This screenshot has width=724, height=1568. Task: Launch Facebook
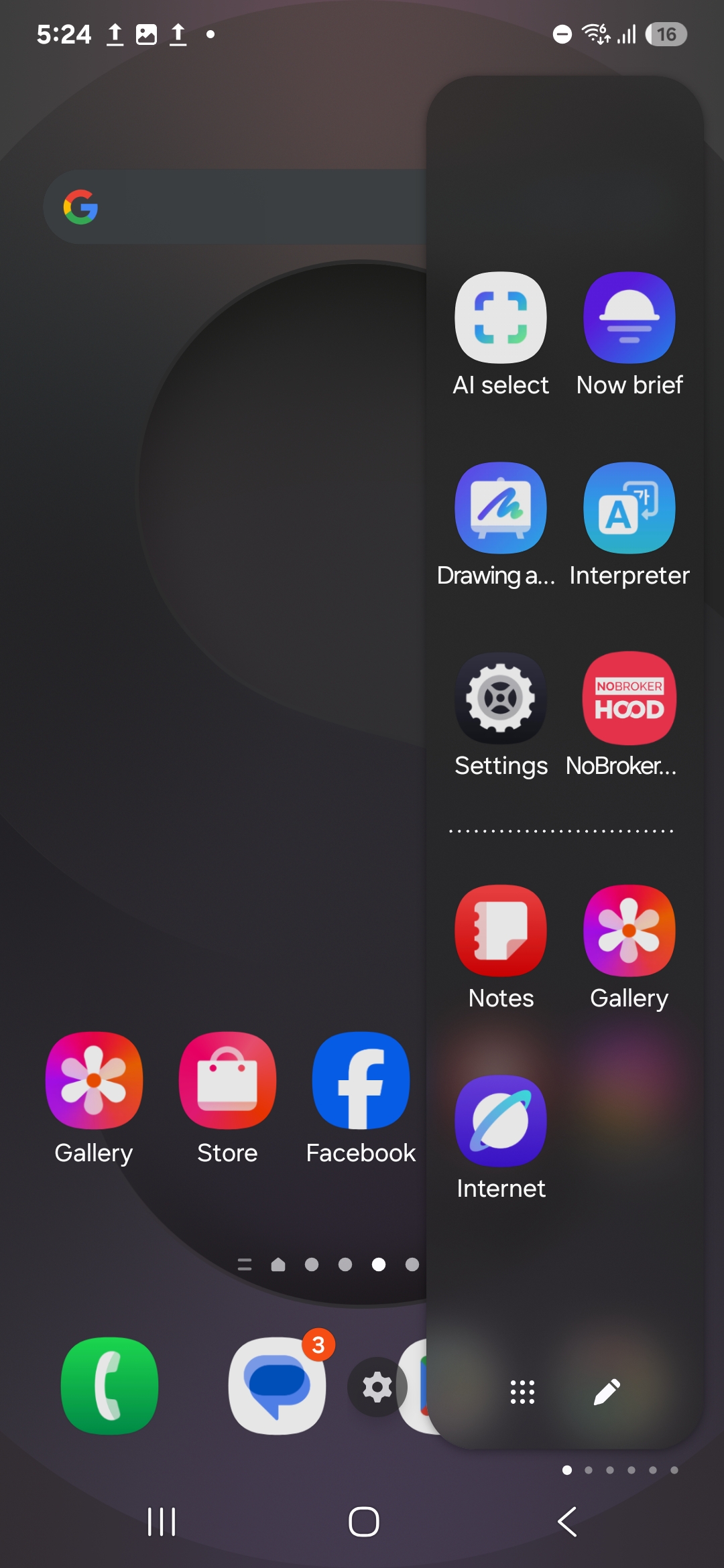click(x=361, y=1080)
